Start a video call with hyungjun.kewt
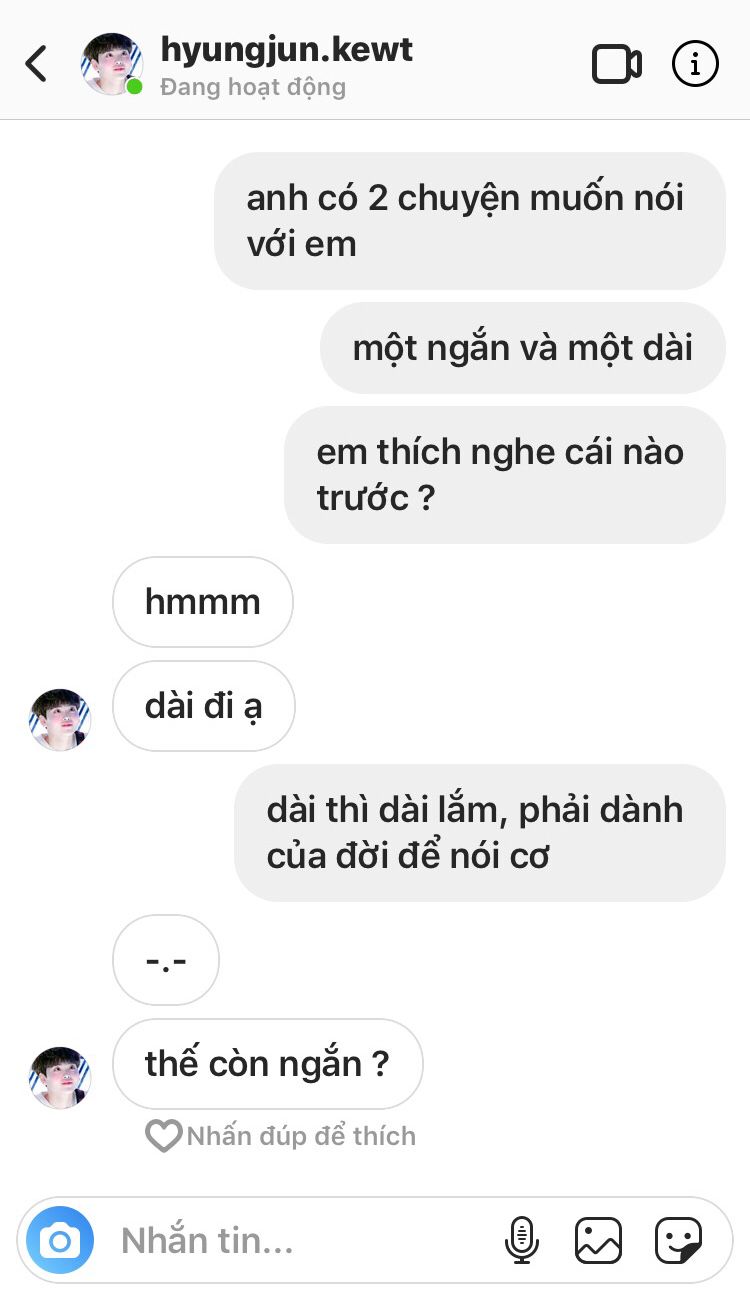Screen dimensions: 750x1300 (x=617, y=65)
